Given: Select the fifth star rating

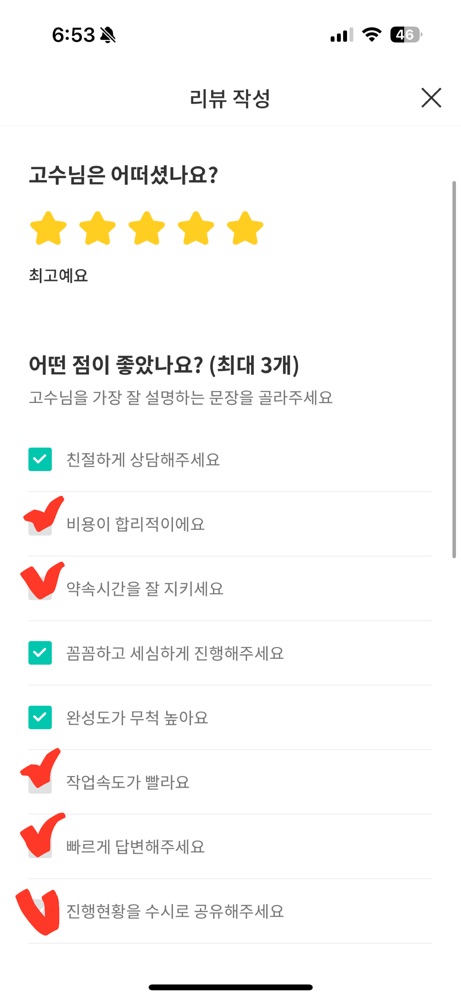Looking at the screenshot, I should pyautogui.click(x=245, y=229).
